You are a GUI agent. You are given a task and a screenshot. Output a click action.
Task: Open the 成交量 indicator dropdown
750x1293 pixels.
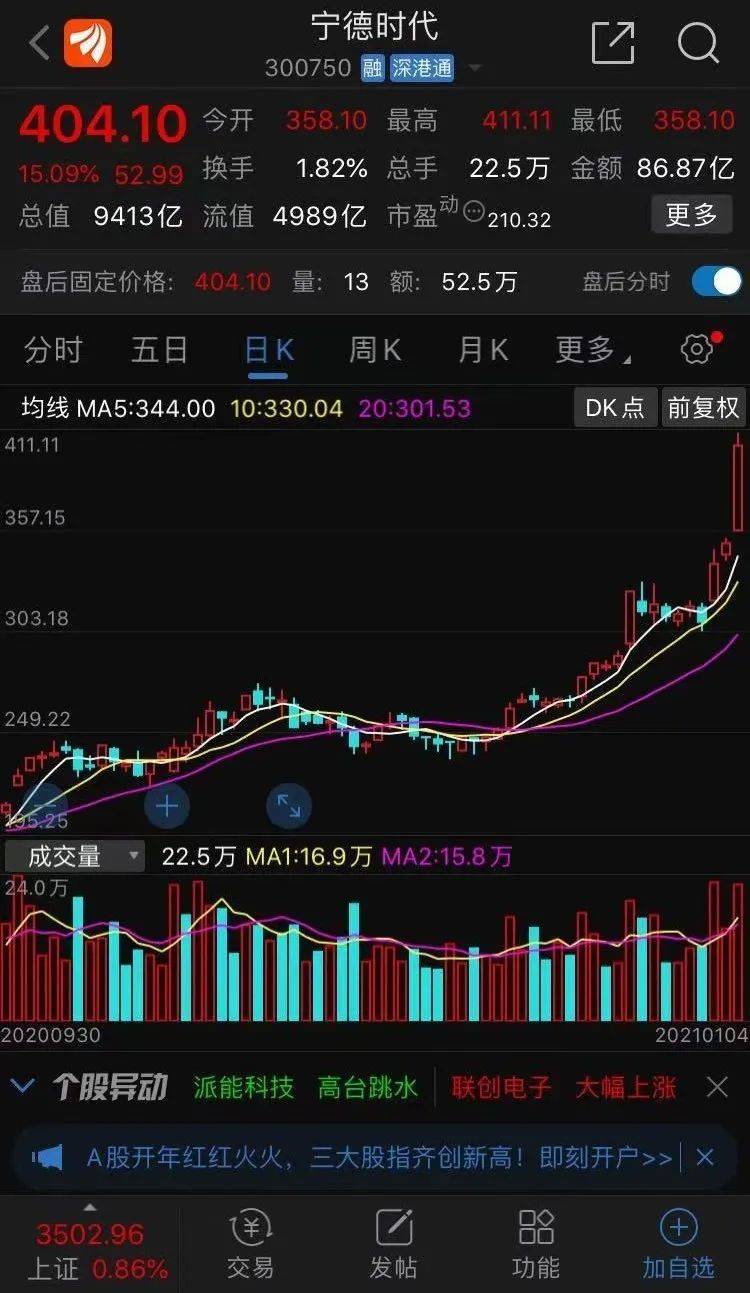click(74, 856)
